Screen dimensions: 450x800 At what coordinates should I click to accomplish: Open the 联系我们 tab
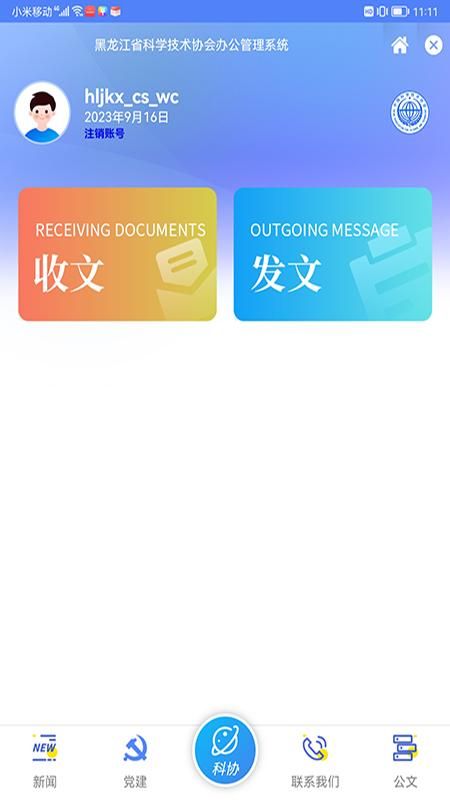[x=315, y=761]
